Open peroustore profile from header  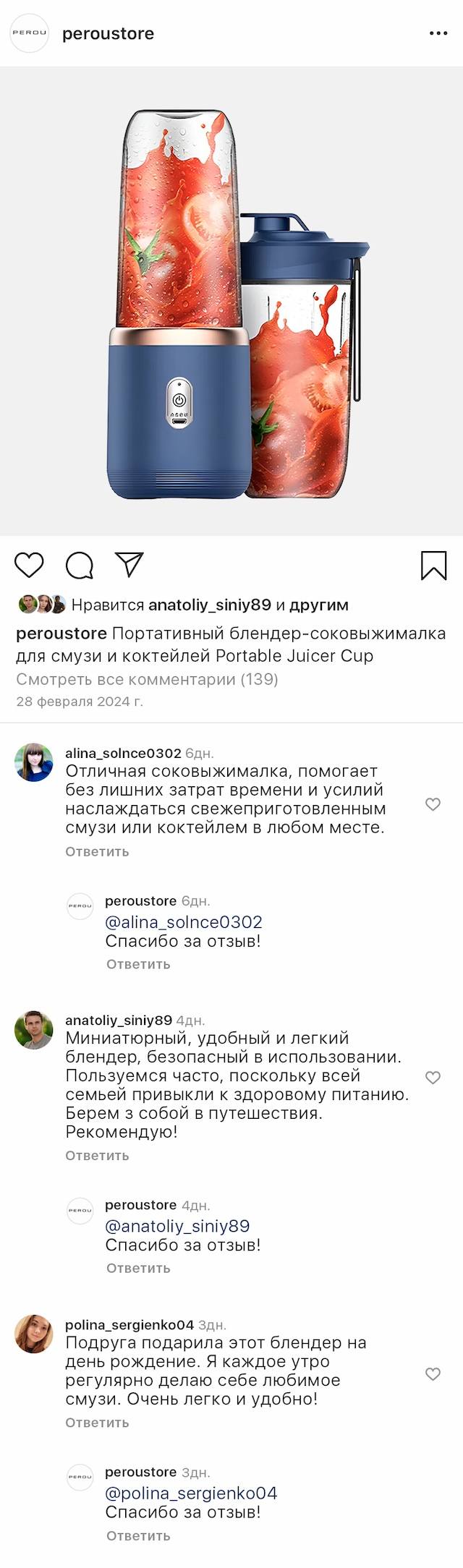click(108, 33)
